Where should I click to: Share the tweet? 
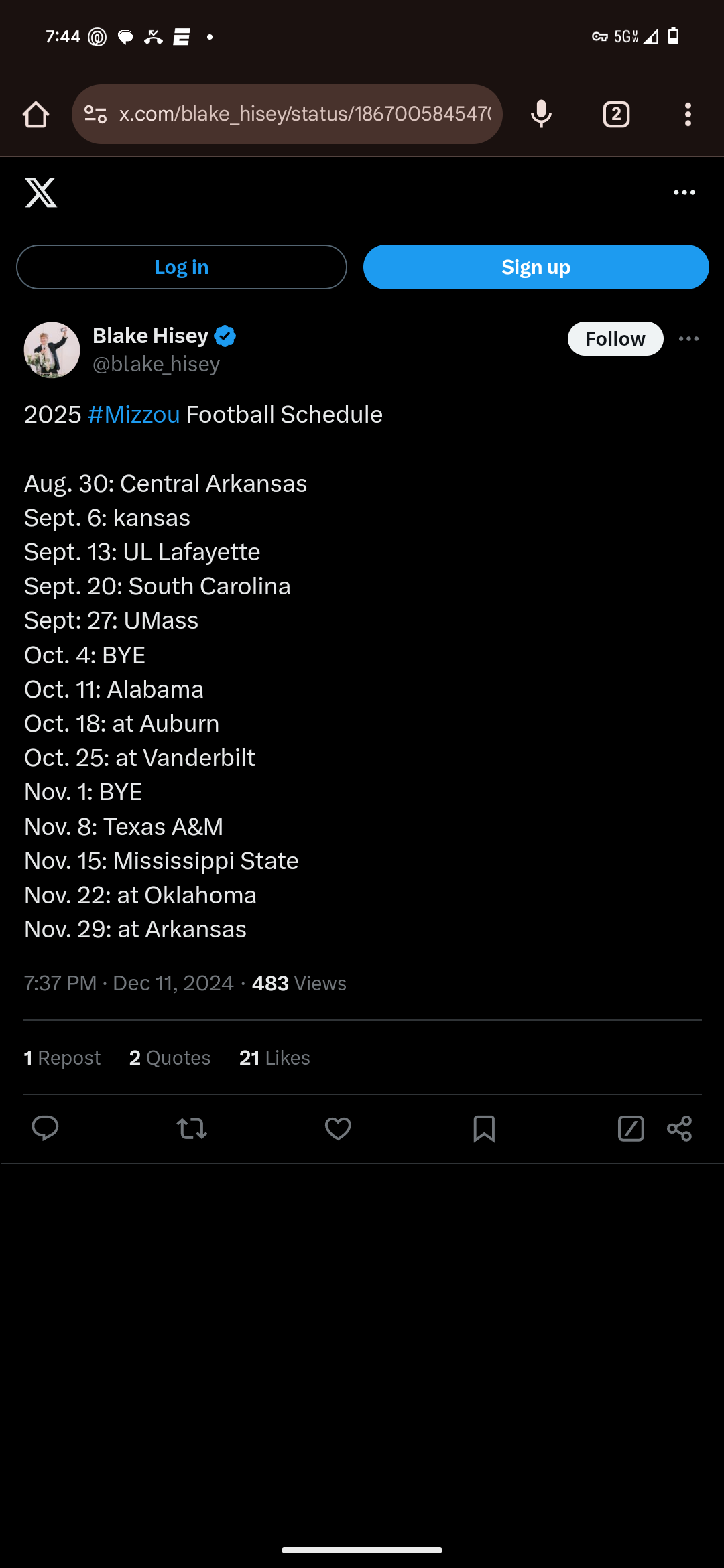tap(679, 1129)
